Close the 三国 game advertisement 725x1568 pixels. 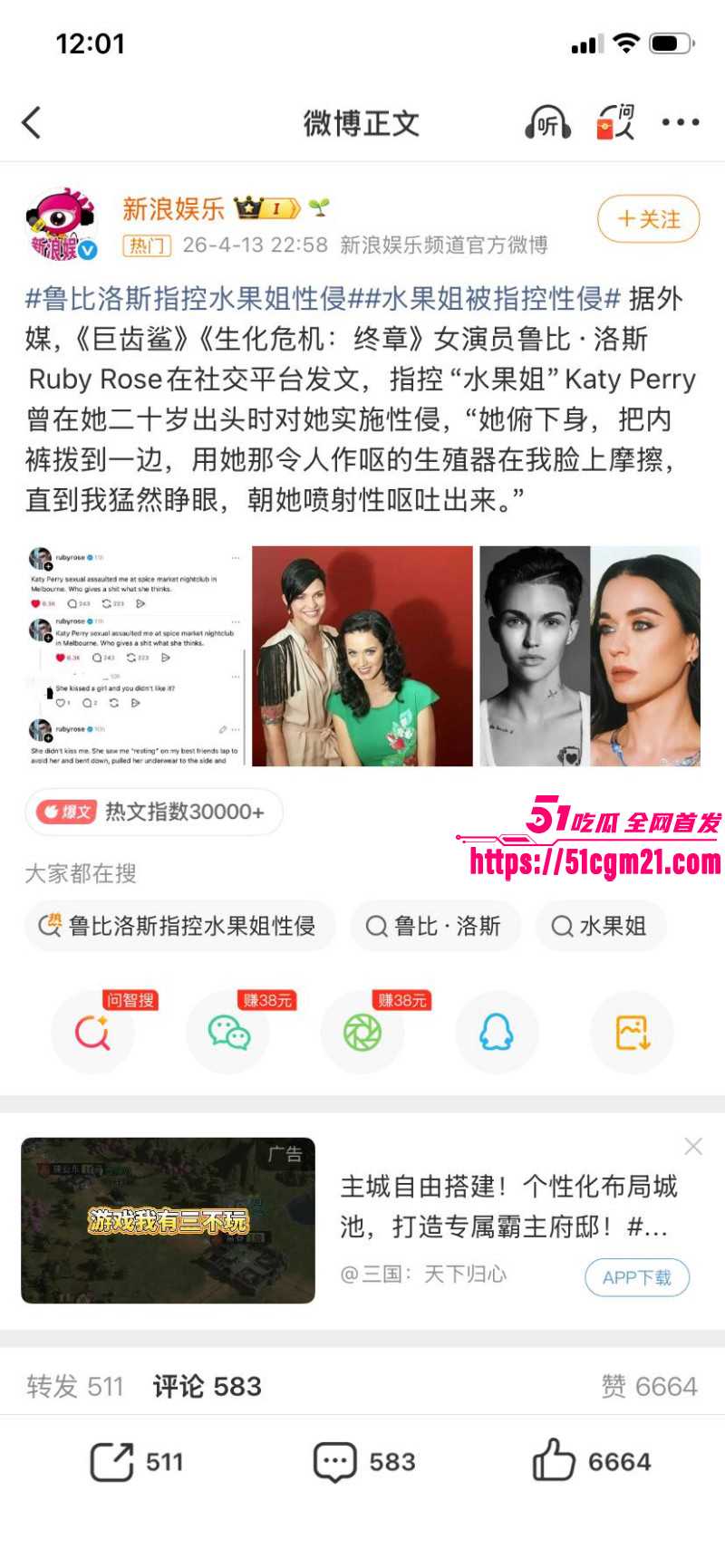click(693, 1146)
